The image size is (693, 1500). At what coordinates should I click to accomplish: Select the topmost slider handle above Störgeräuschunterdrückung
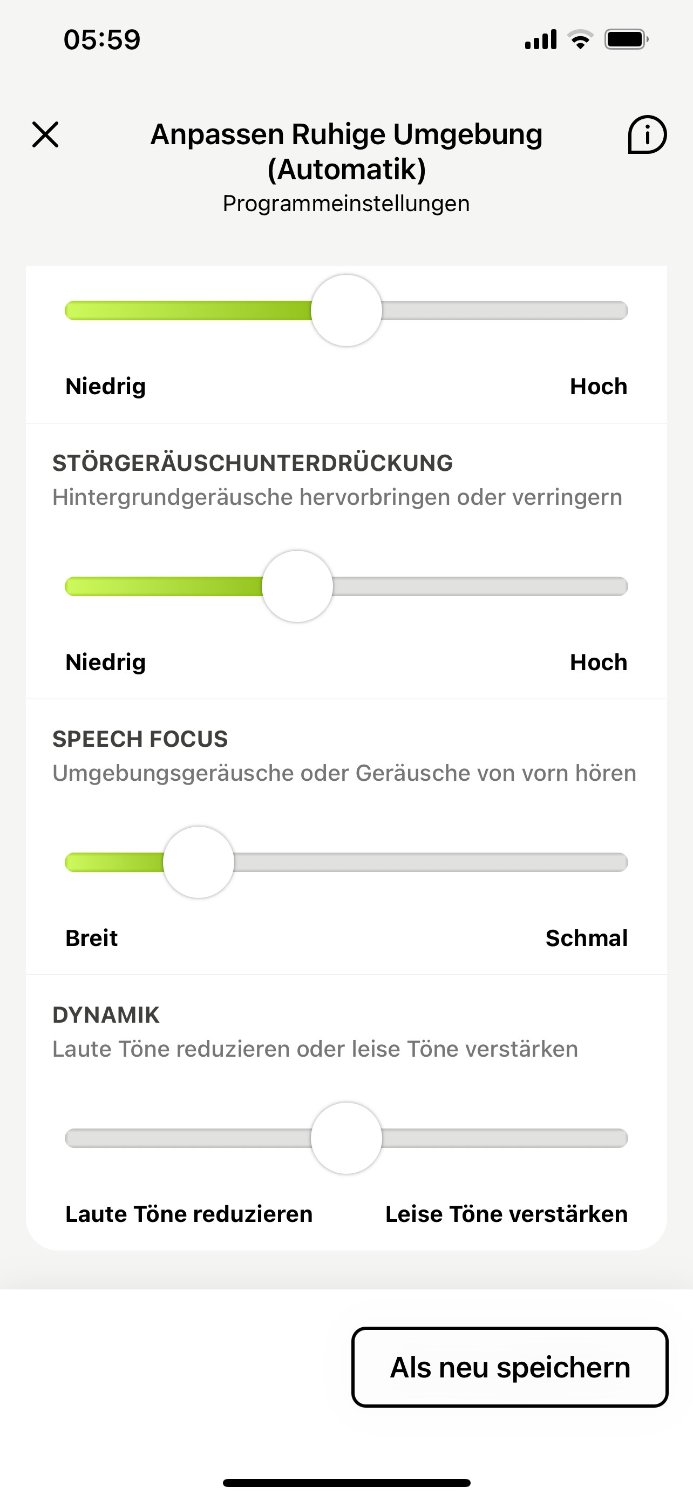click(347, 310)
